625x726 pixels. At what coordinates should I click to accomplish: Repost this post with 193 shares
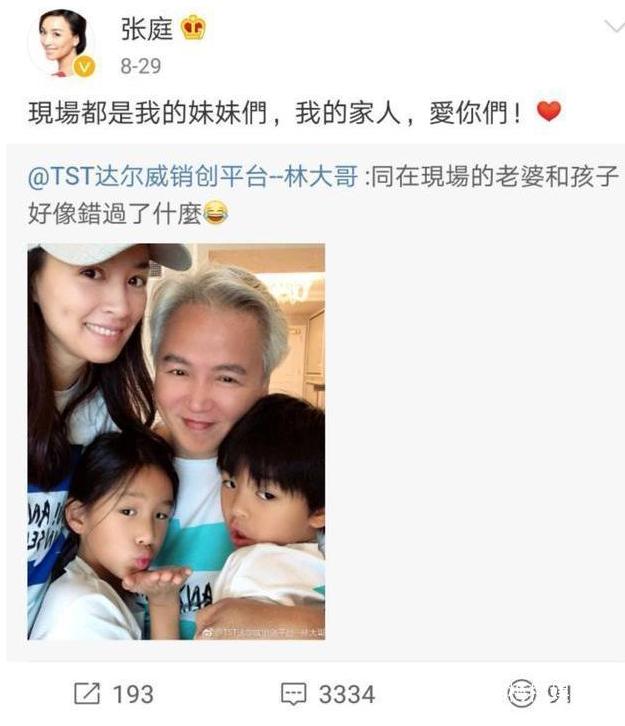[113, 693]
